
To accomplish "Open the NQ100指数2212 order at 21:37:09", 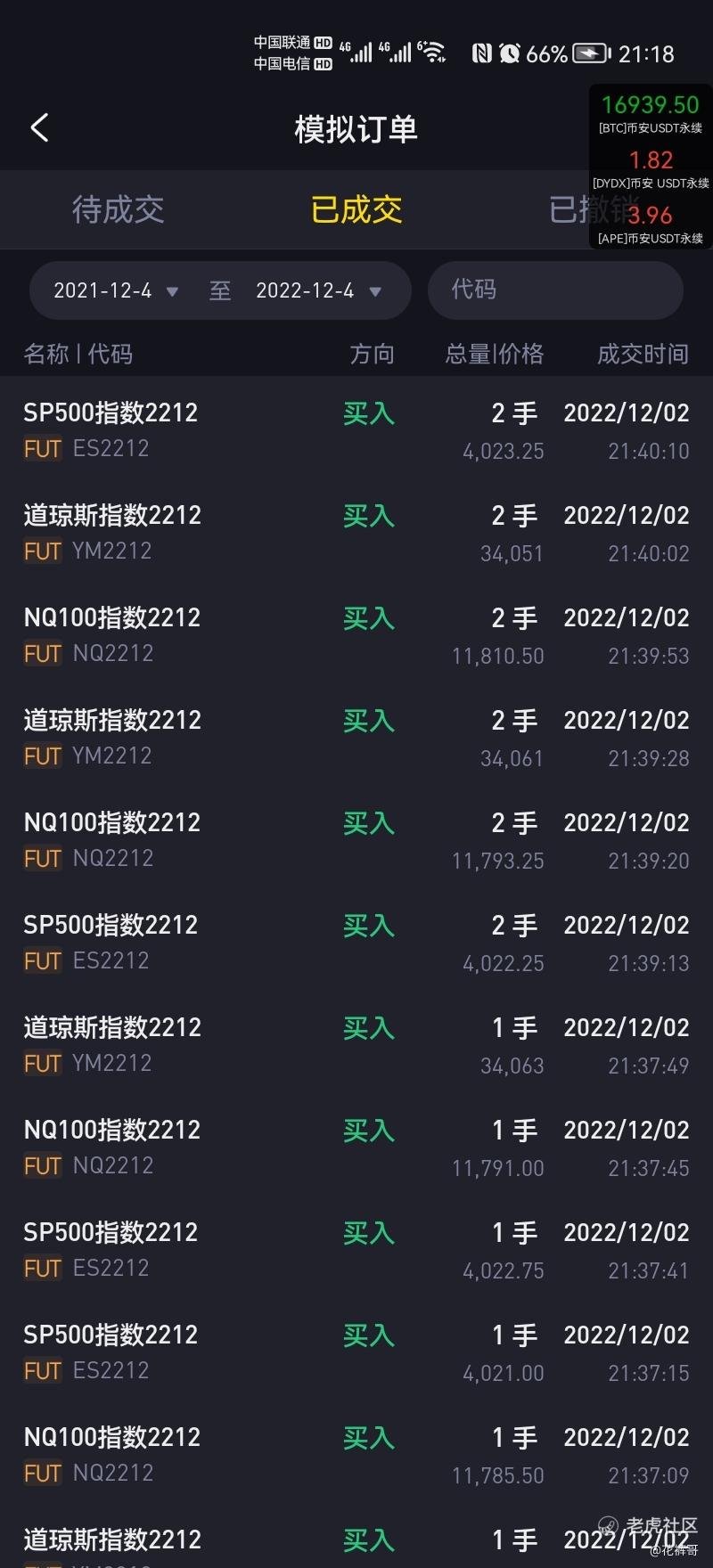I will (x=356, y=1455).
